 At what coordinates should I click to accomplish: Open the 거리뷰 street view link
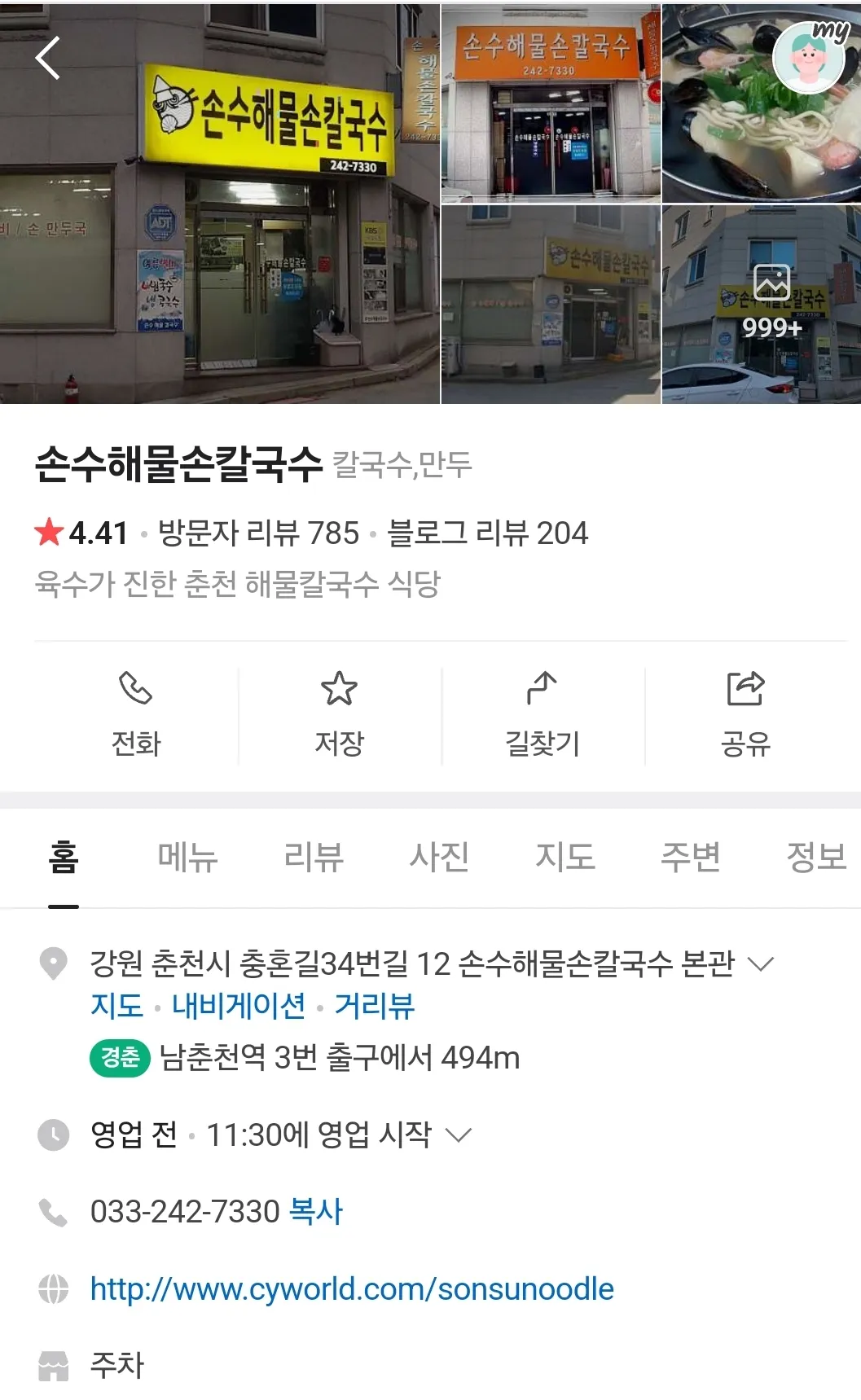pos(375,1007)
